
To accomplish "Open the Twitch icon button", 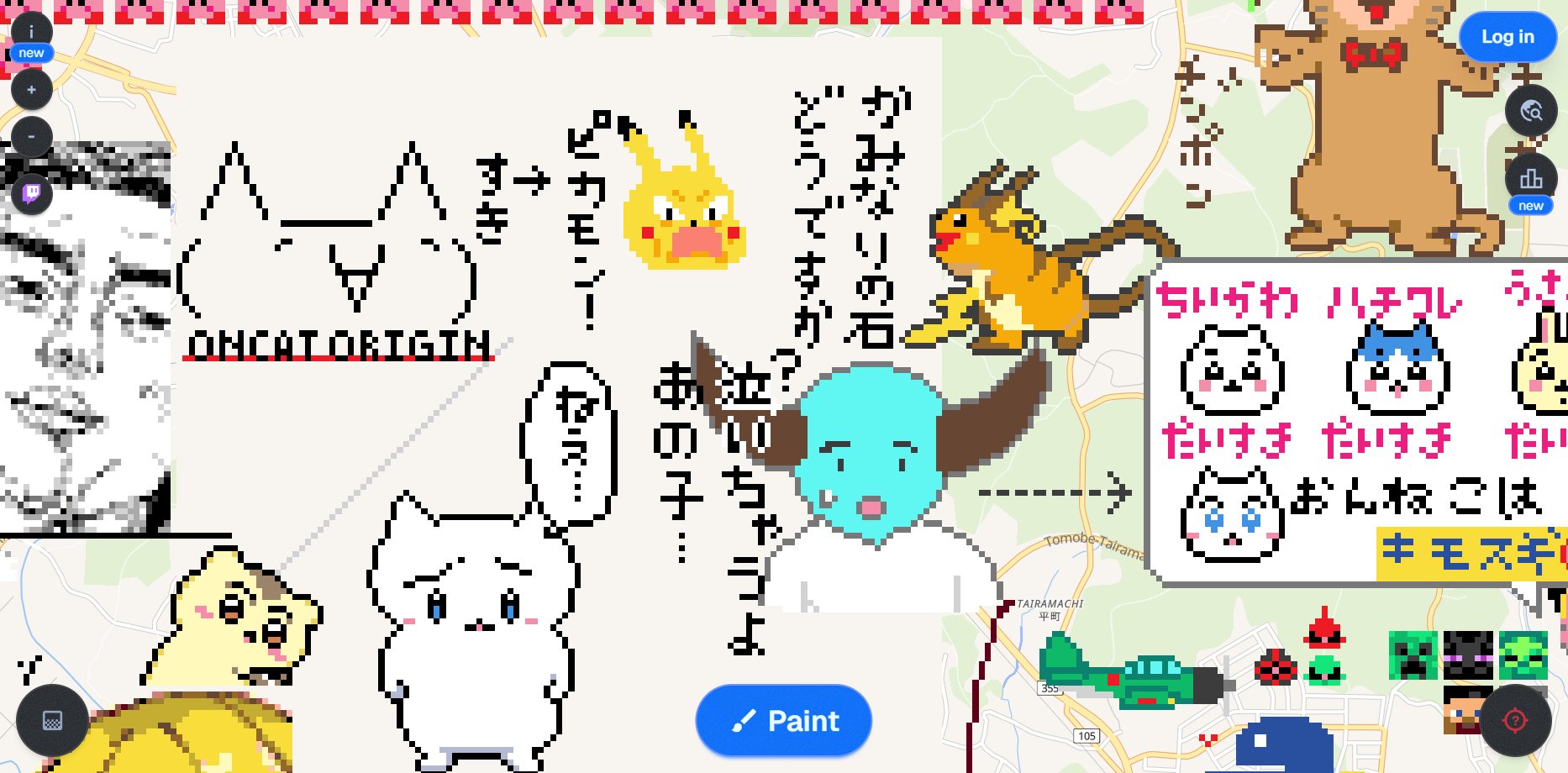I will 32,194.
